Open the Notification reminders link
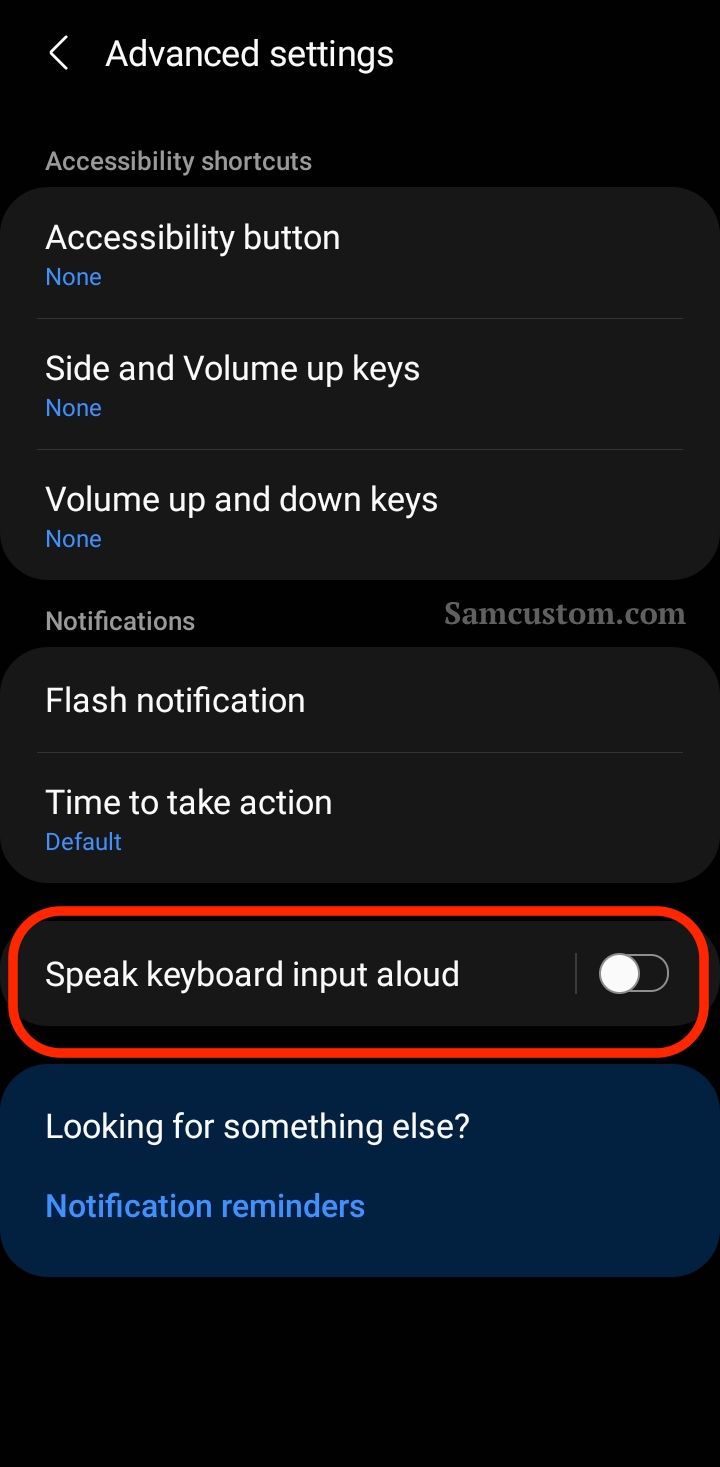 click(x=205, y=1206)
